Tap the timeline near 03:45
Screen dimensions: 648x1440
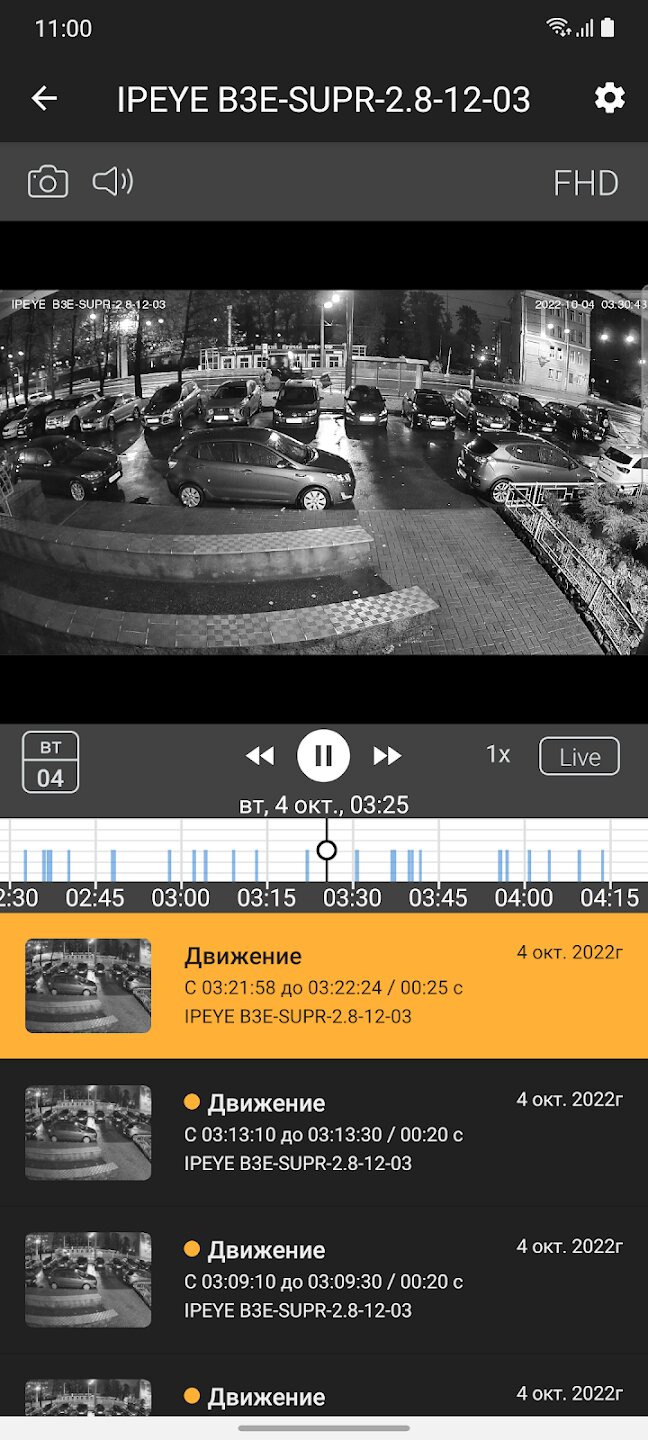coord(438,852)
